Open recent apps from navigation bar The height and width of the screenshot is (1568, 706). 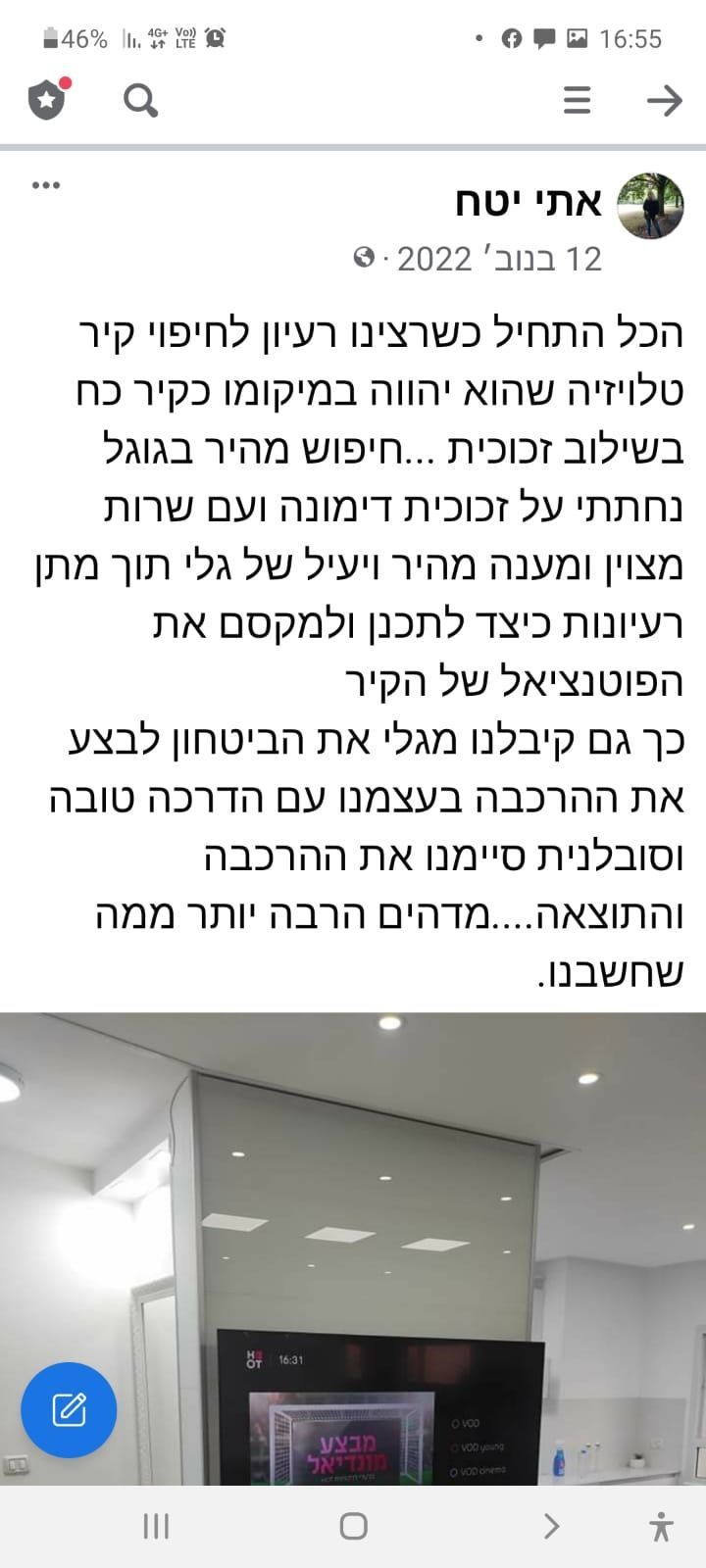[156, 1526]
